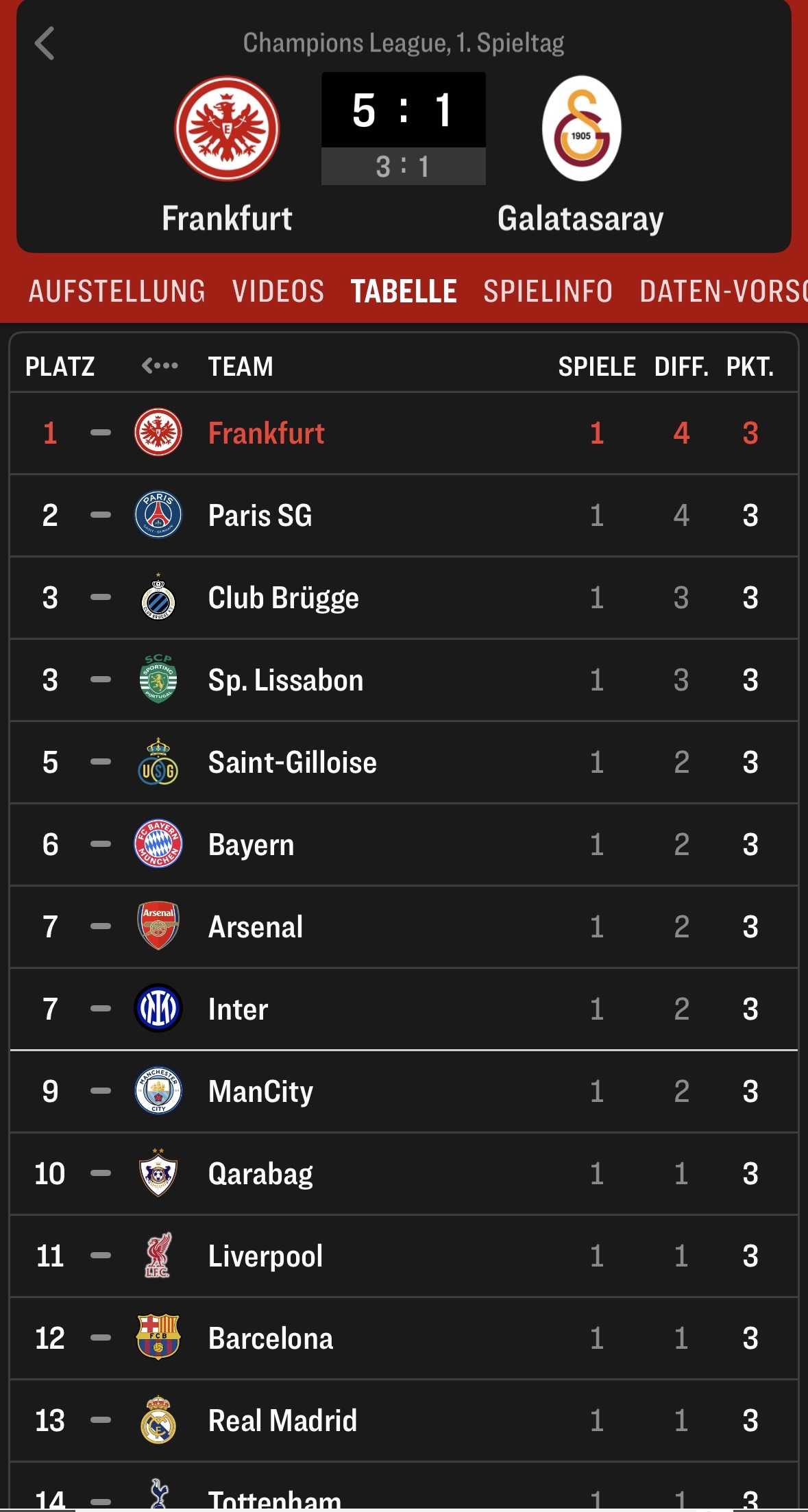Viewport: 808px width, 1512px height.
Task: Open the Daten-Vorschau tab
Action: tap(723, 291)
